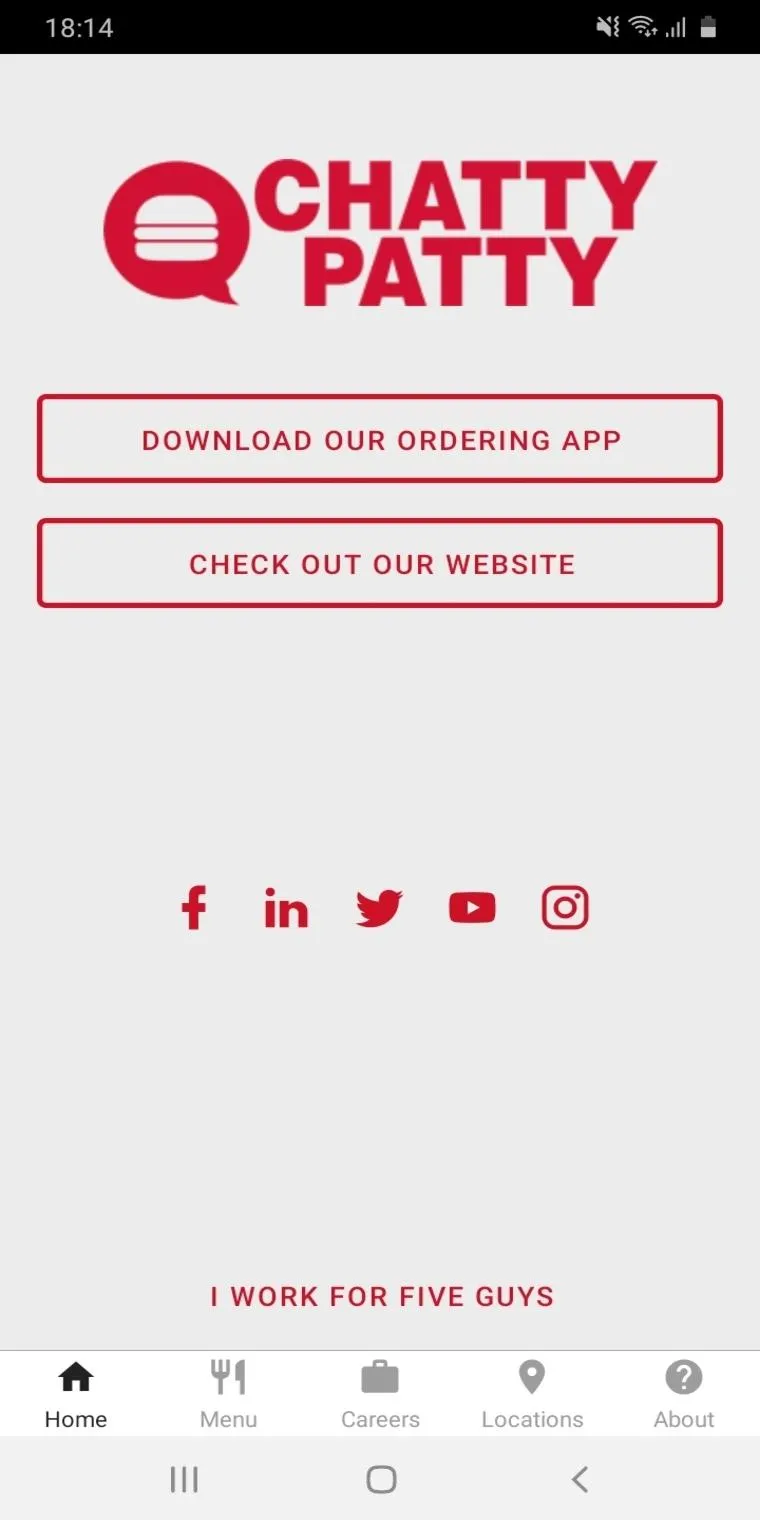Open the LinkedIn social icon
The width and height of the screenshot is (760, 1520).
(286, 908)
